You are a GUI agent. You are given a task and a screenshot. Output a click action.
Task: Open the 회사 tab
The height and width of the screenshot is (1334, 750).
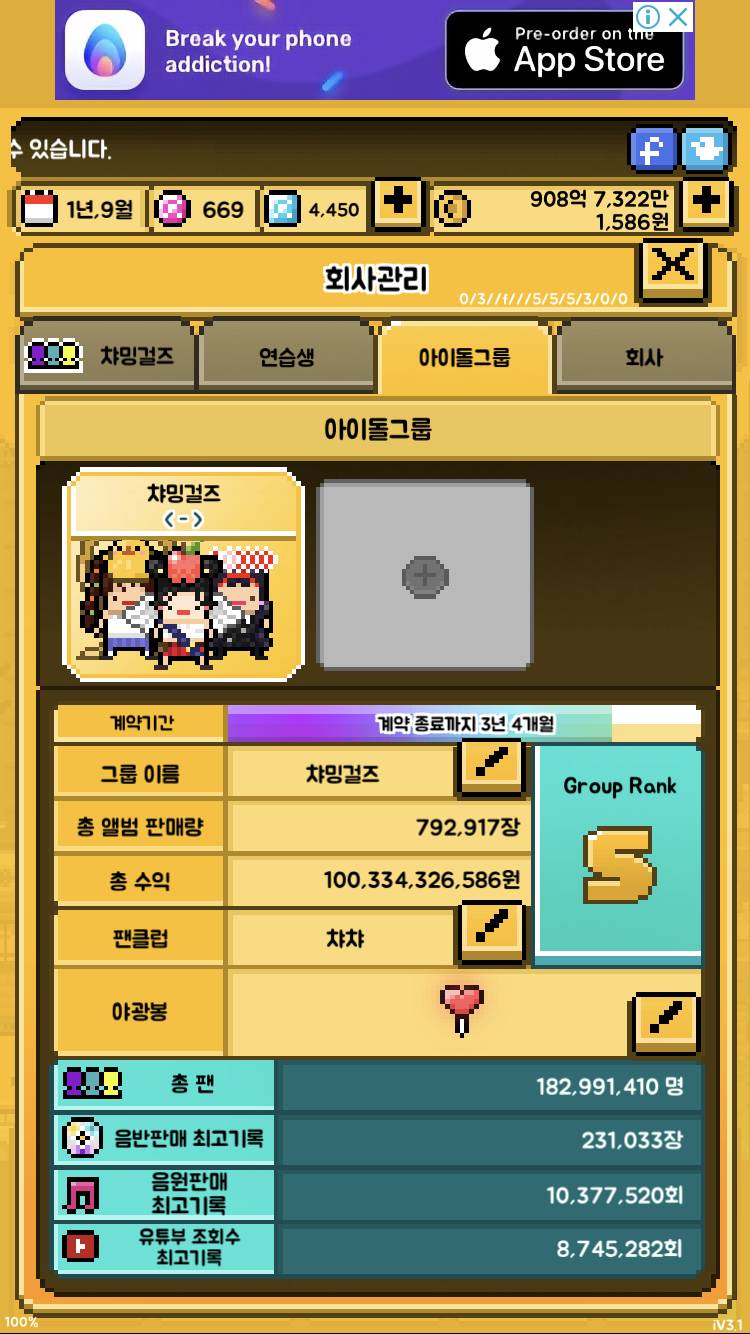click(x=643, y=357)
